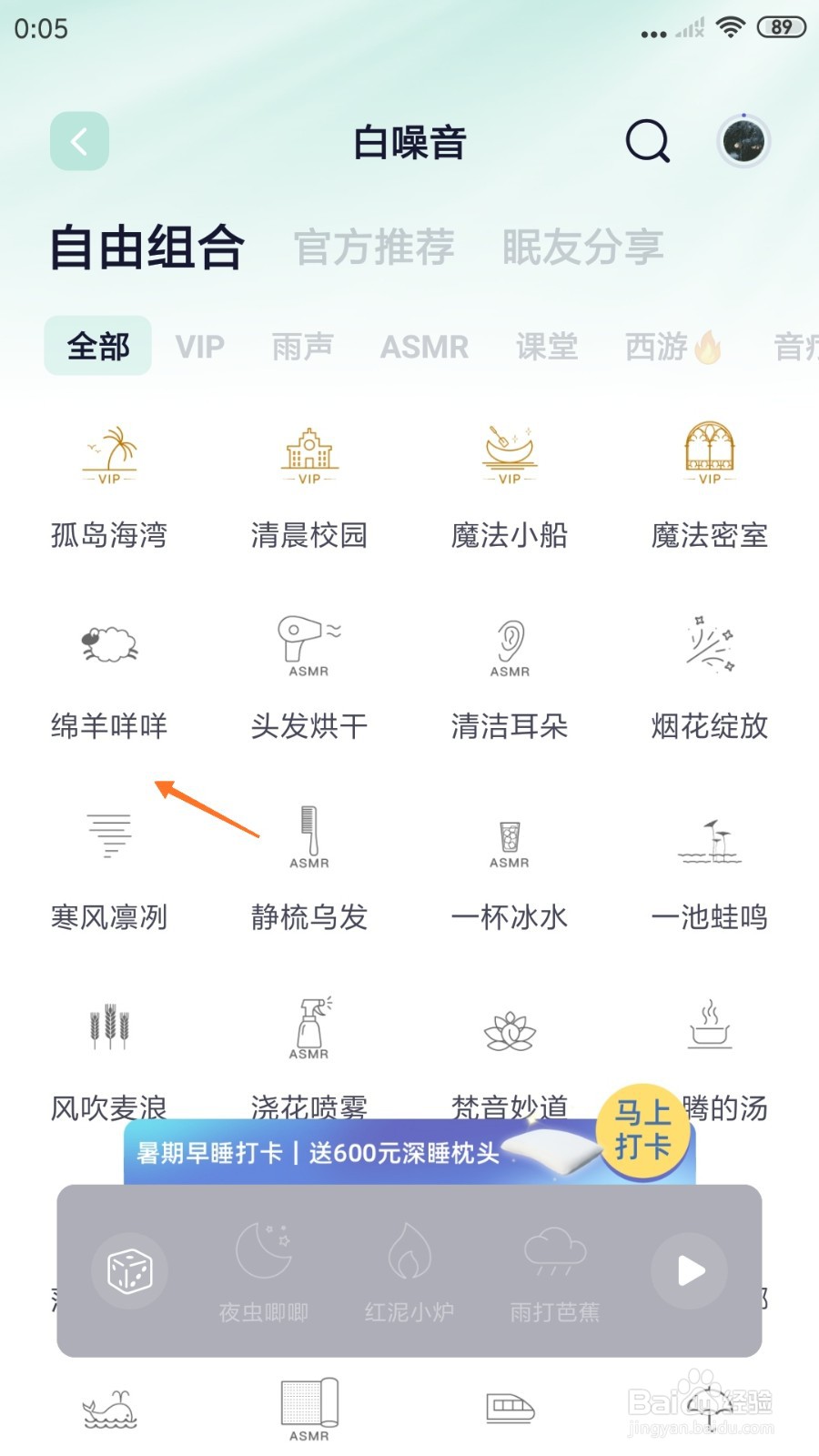The image size is (819, 1456).
Task: Switch to 官方推荐 tab
Action: [x=374, y=248]
